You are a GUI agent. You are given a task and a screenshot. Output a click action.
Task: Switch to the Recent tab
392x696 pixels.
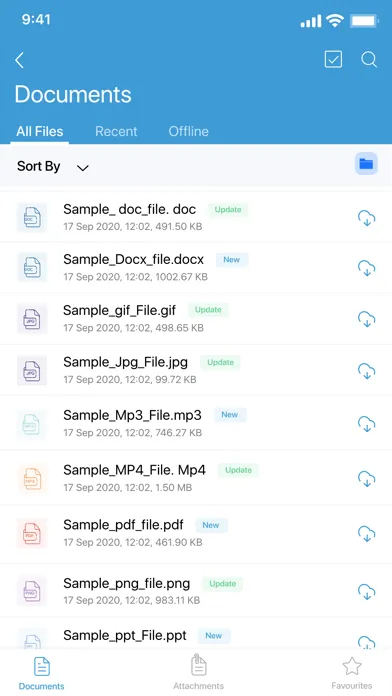116,131
